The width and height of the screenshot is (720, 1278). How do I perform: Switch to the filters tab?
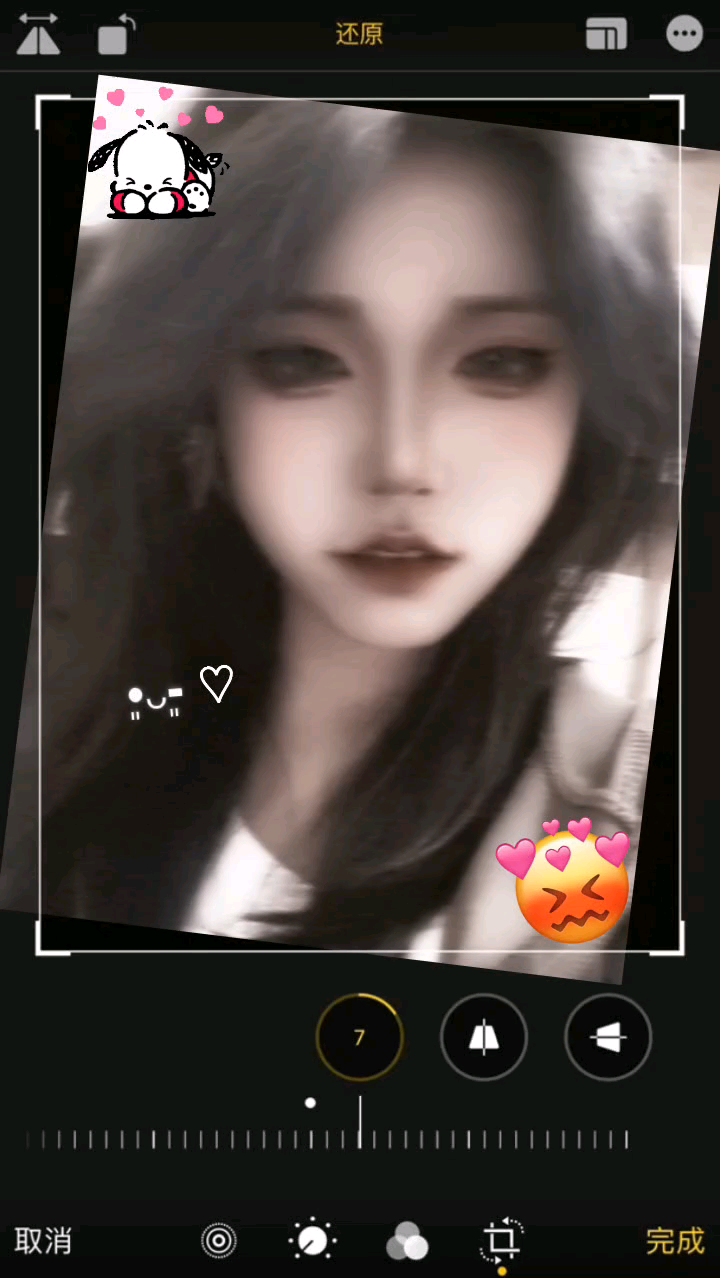(407, 1243)
